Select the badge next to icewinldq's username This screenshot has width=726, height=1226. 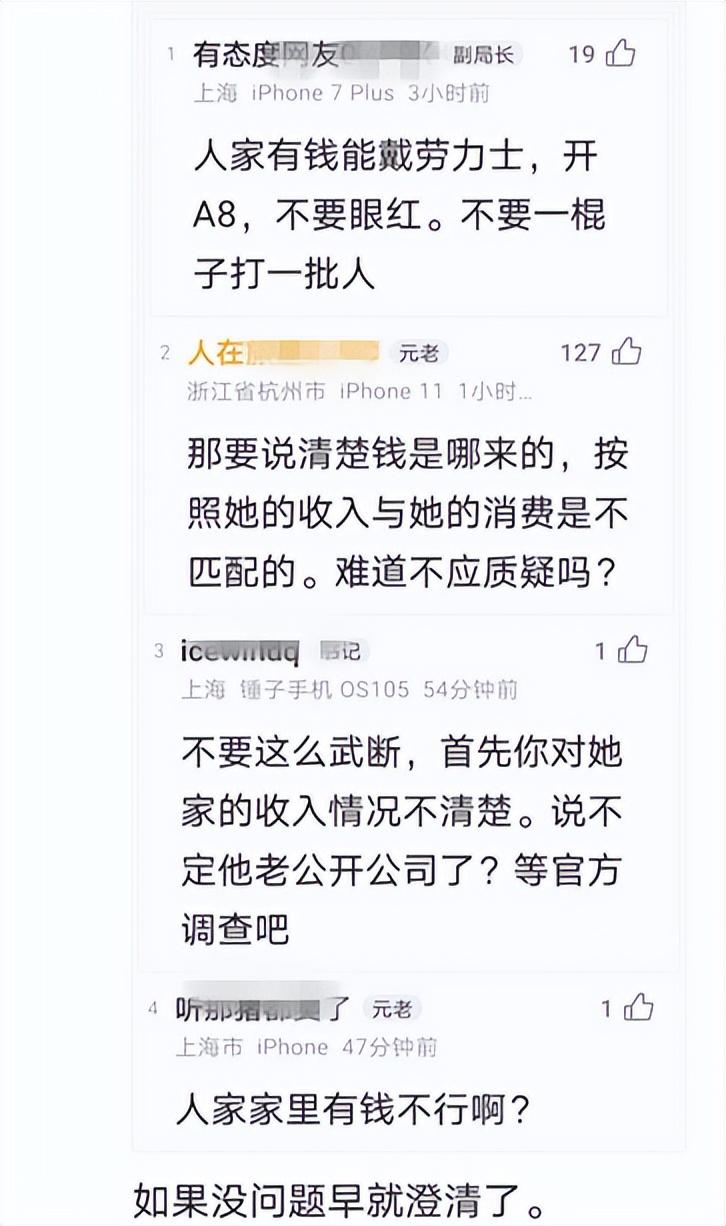[340, 650]
